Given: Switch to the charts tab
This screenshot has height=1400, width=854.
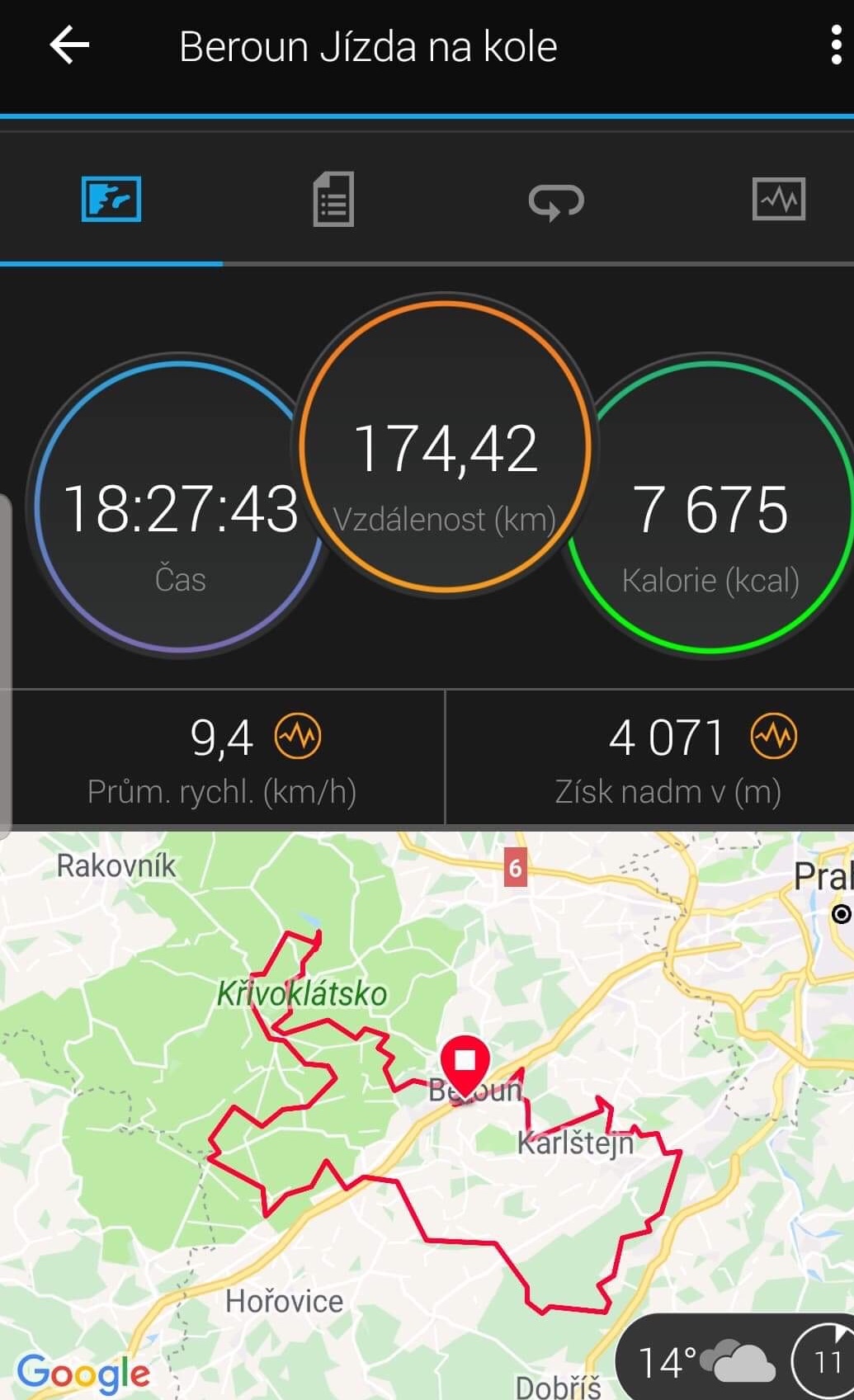Looking at the screenshot, I should (x=779, y=199).
